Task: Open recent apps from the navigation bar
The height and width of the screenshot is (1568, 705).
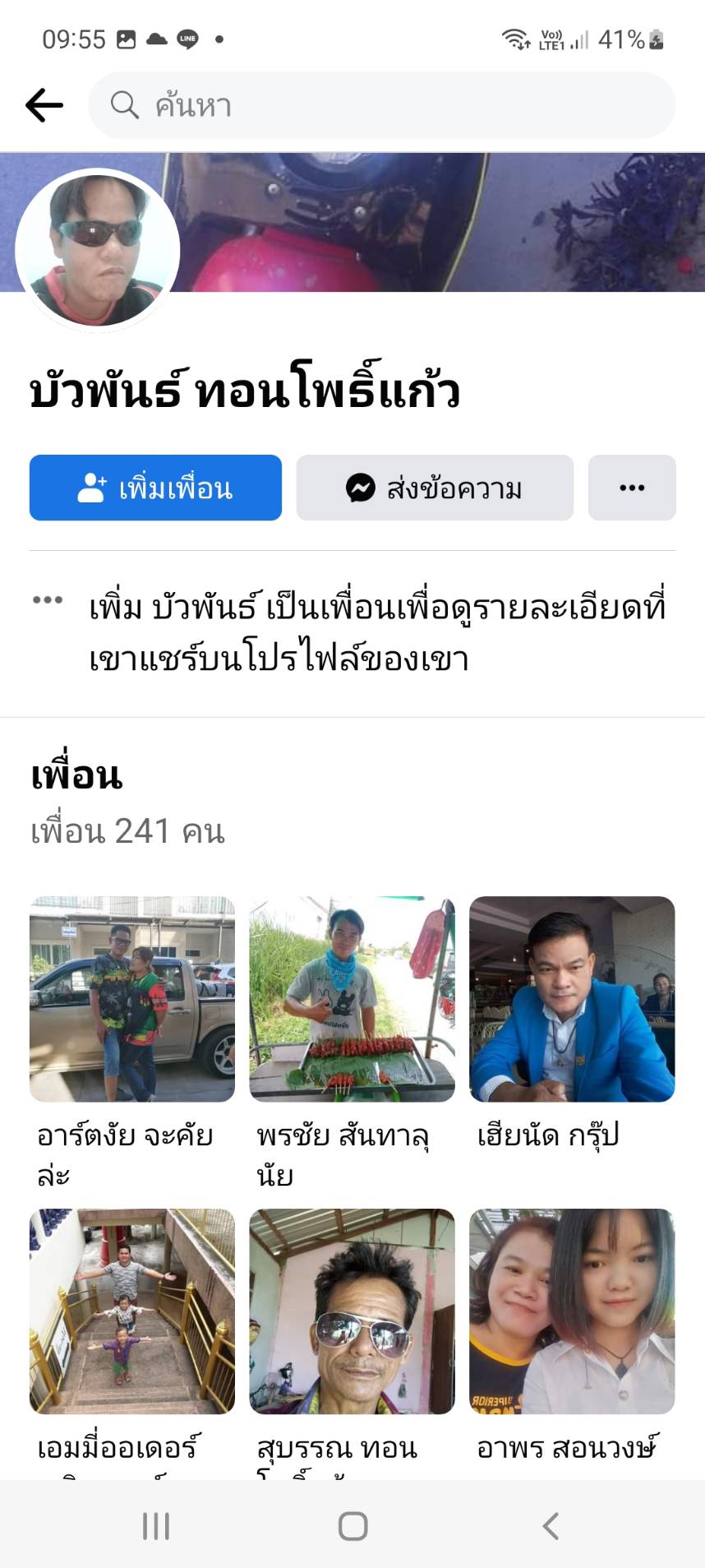Action: [156, 1526]
